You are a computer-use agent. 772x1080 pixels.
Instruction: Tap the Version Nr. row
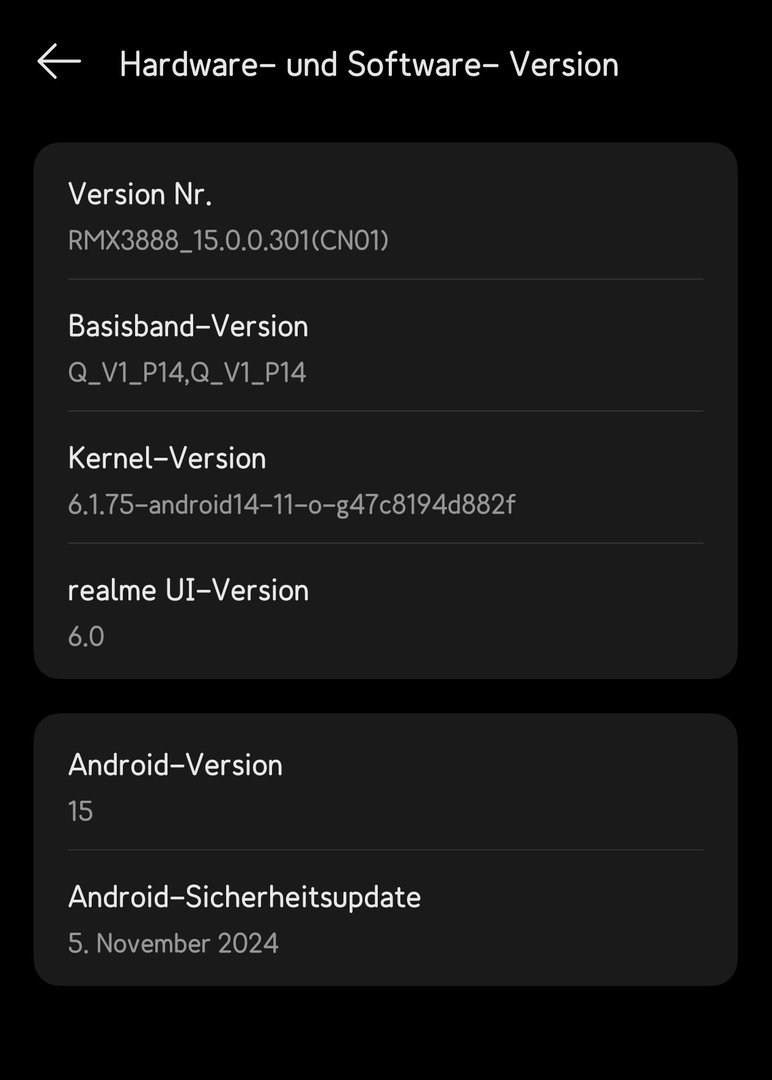point(385,215)
